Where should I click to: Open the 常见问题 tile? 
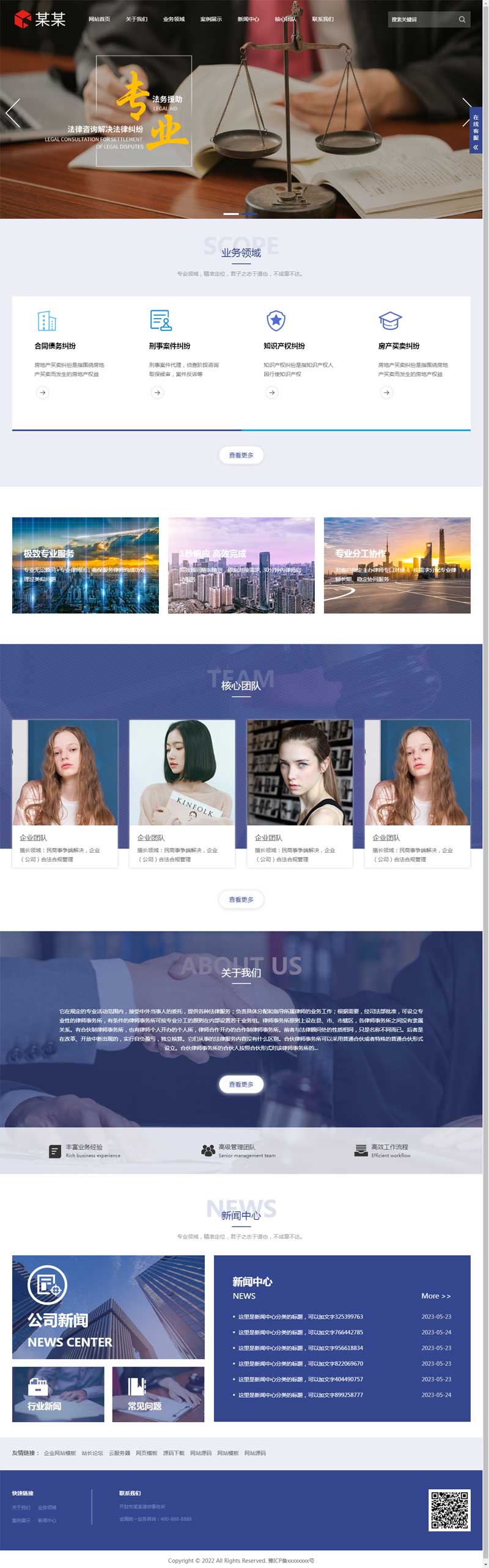click(x=158, y=1394)
